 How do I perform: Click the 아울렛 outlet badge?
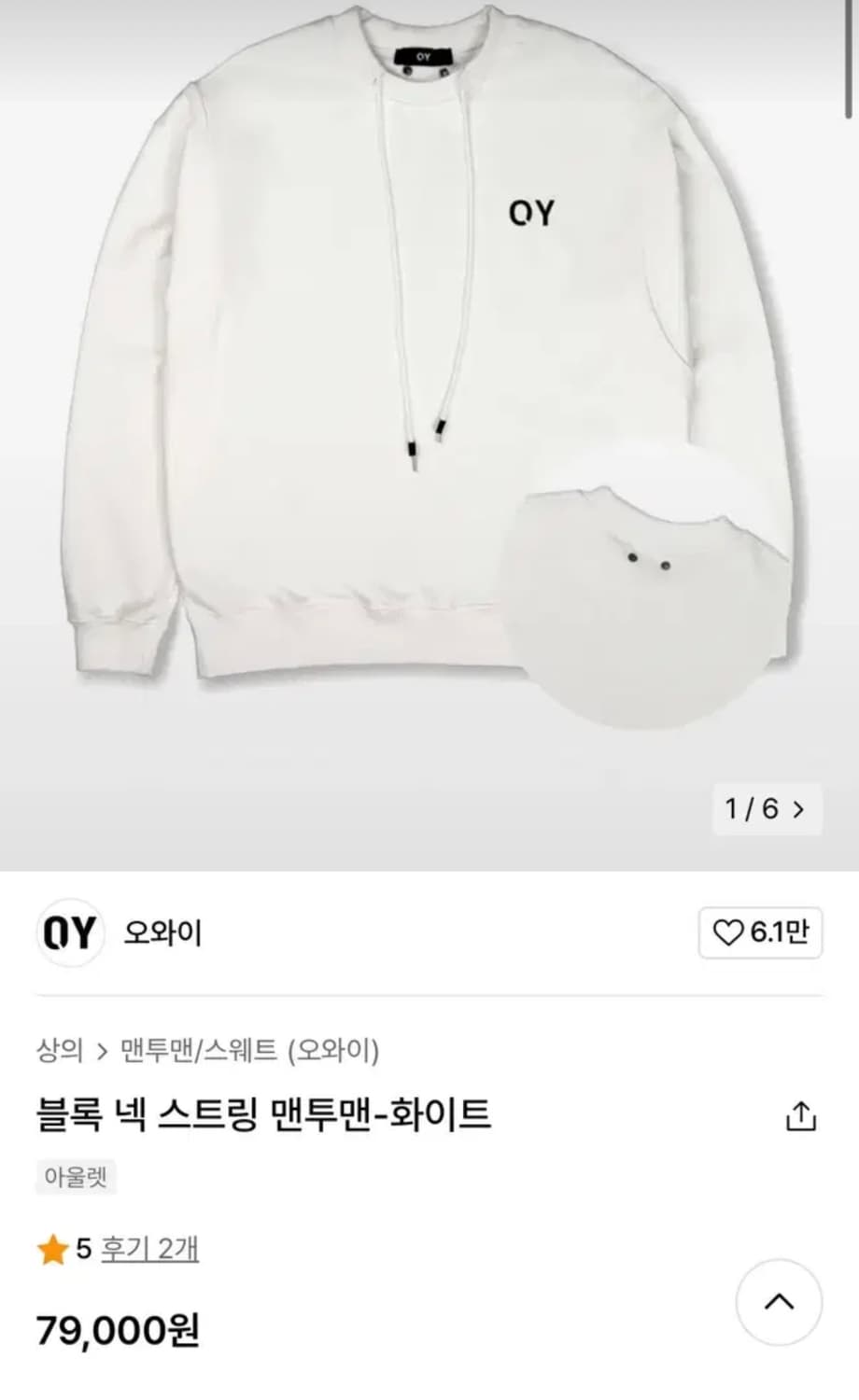tap(75, 1177)
